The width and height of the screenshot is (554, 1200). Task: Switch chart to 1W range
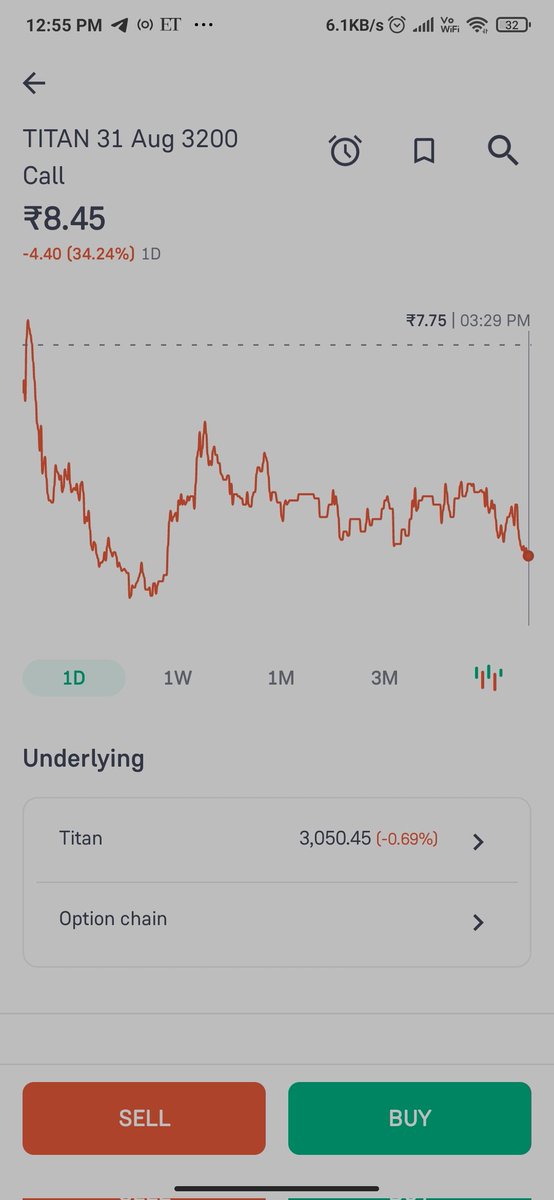(x=177, y=678)
